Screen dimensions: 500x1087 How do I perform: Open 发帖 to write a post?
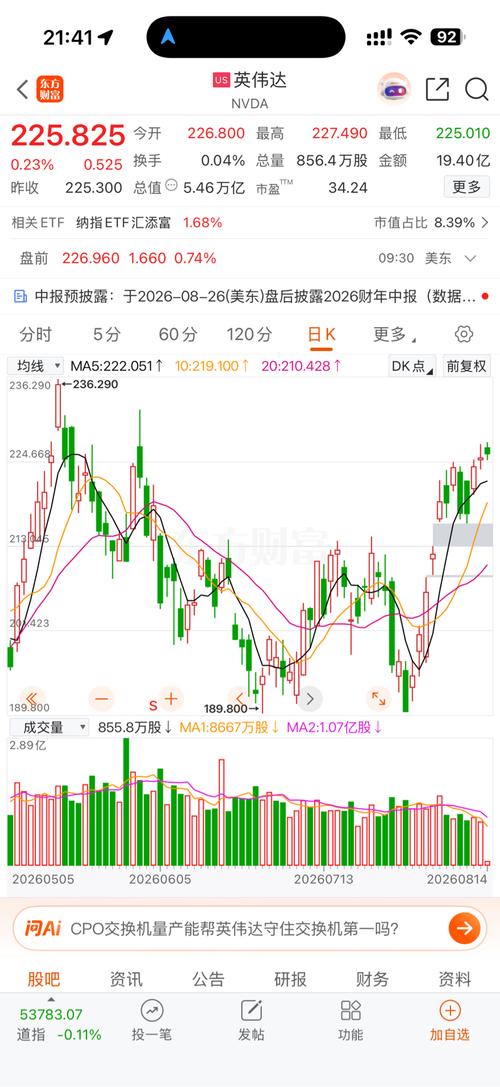point(251,1020)
